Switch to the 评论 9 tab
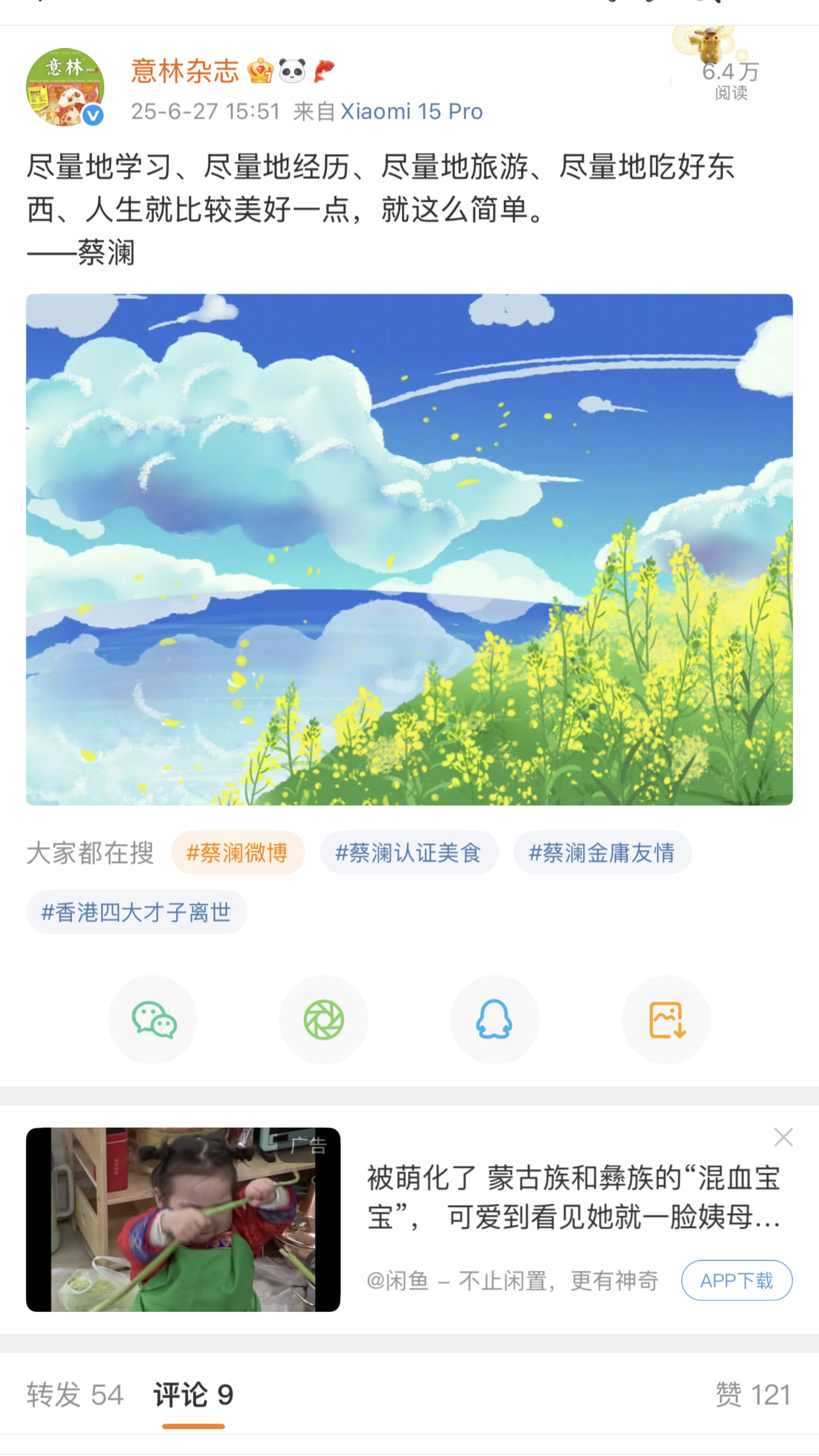 tap(193, 1395)
